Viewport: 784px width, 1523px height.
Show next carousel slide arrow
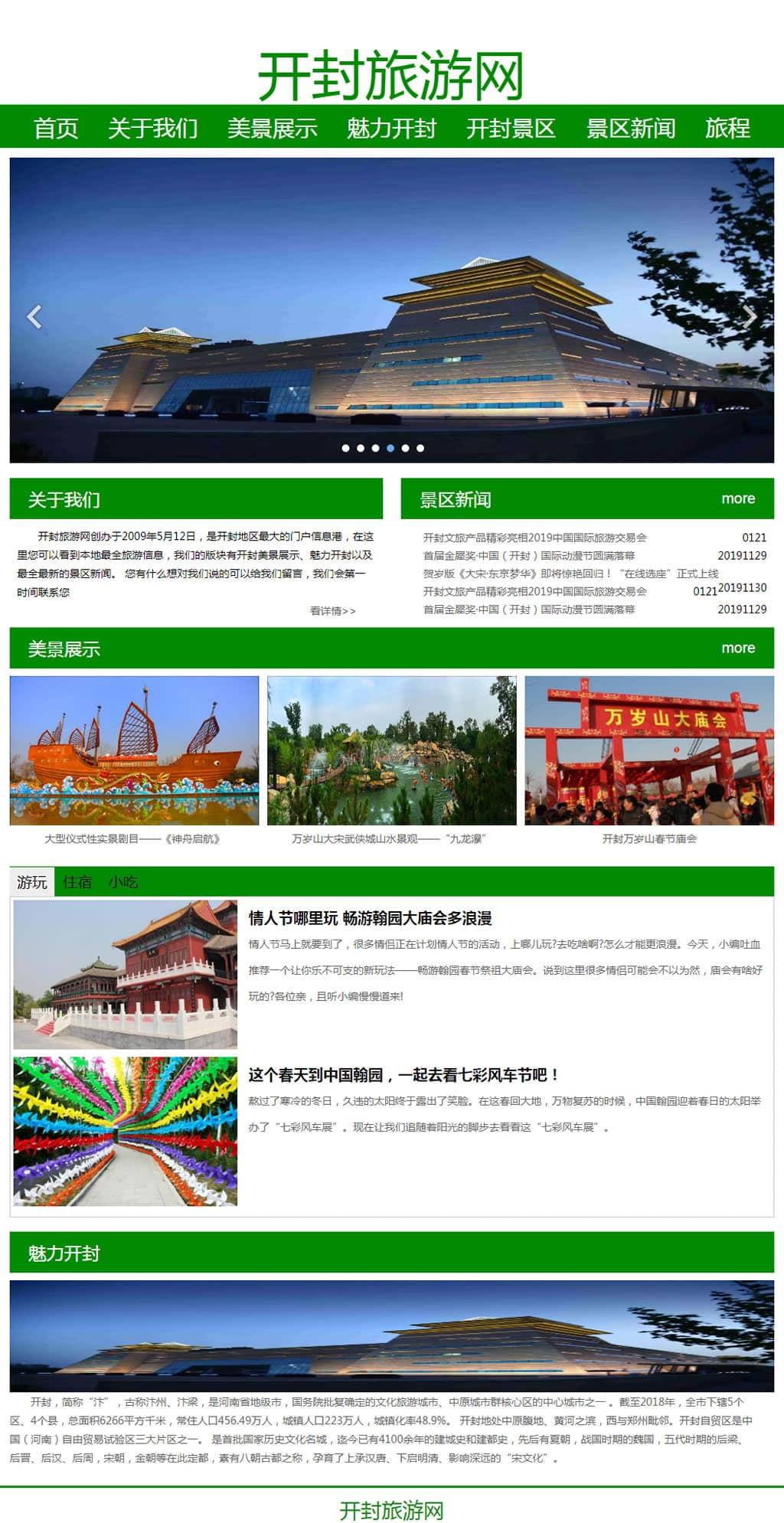[x=750, y=316]
